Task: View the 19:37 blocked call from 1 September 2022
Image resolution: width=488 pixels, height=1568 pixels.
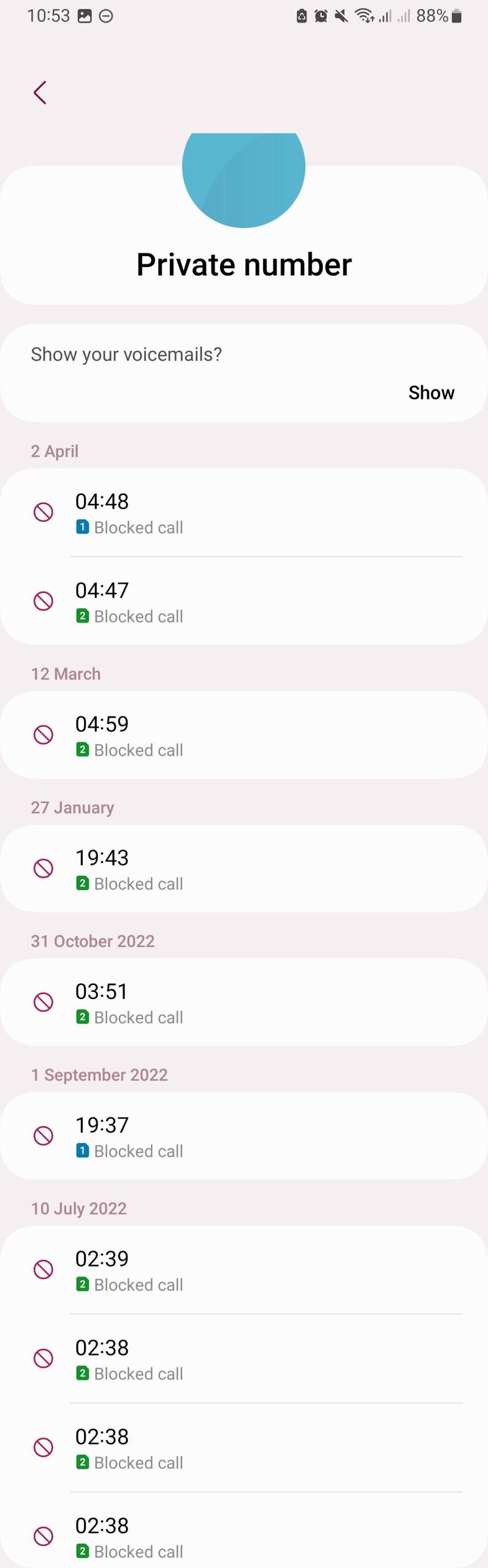Action: pyautogui.click(x=243, y=1136)
